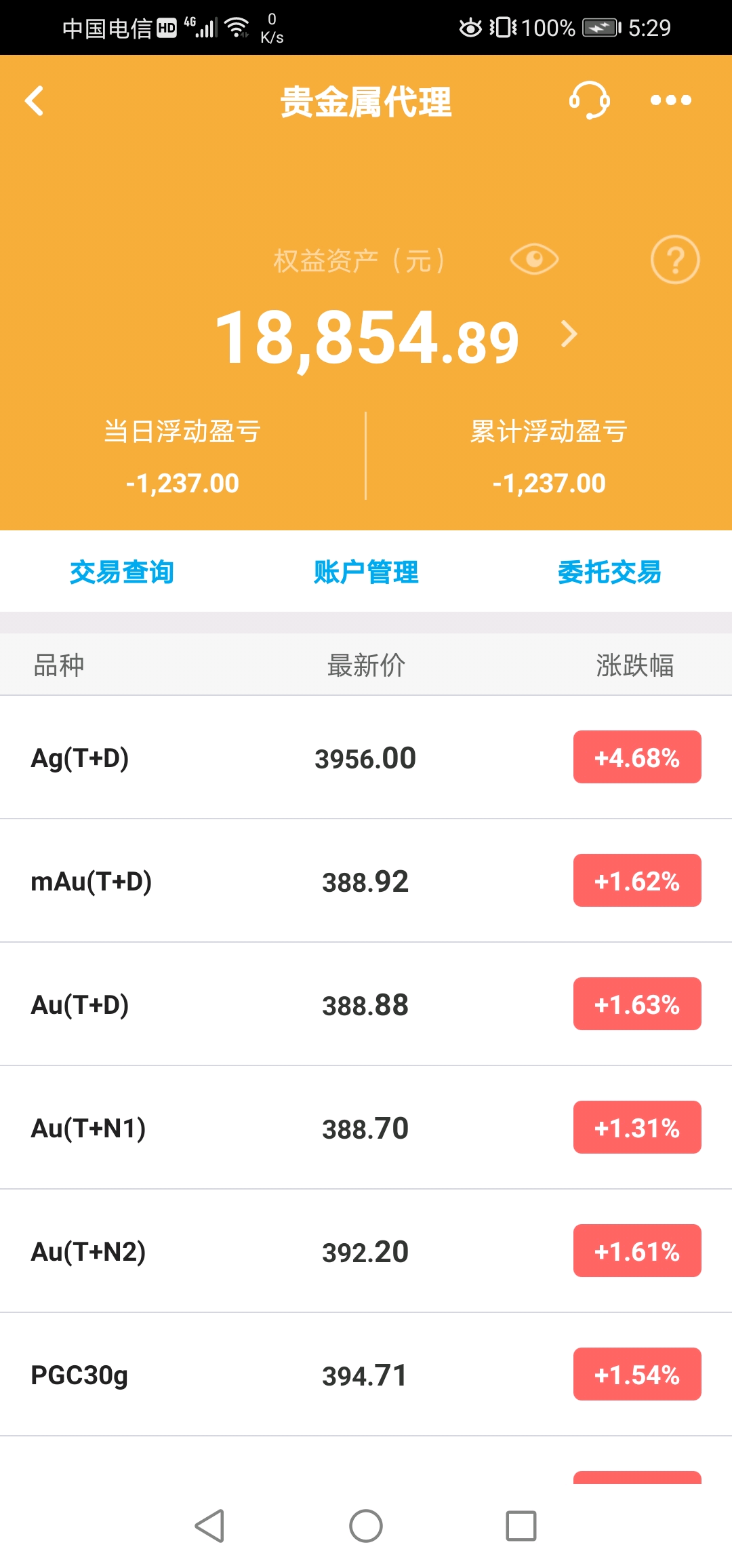Switch to the 账户管理 tab
Screen dimensions: 732x1568
point(365,572)
